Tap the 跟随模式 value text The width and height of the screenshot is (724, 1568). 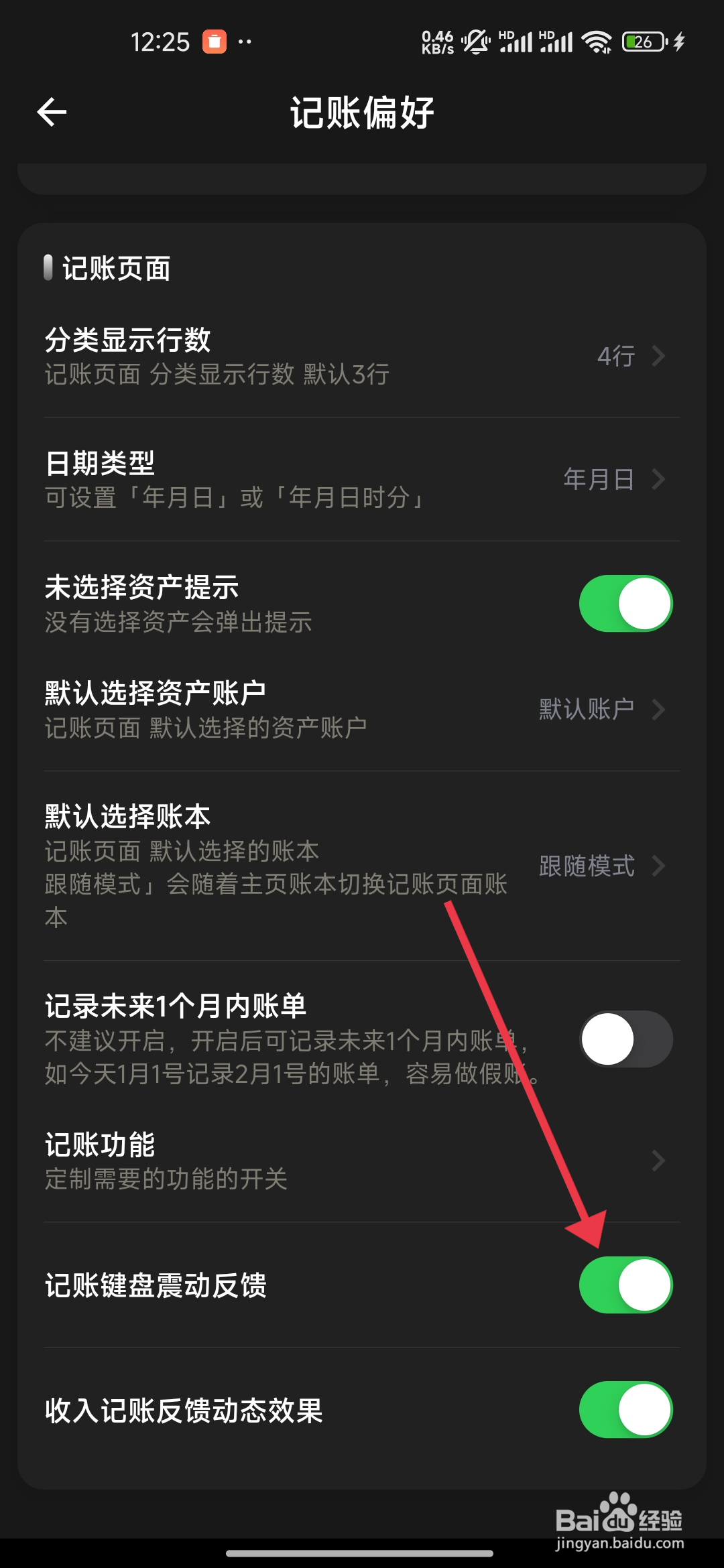tap(585, 866)
